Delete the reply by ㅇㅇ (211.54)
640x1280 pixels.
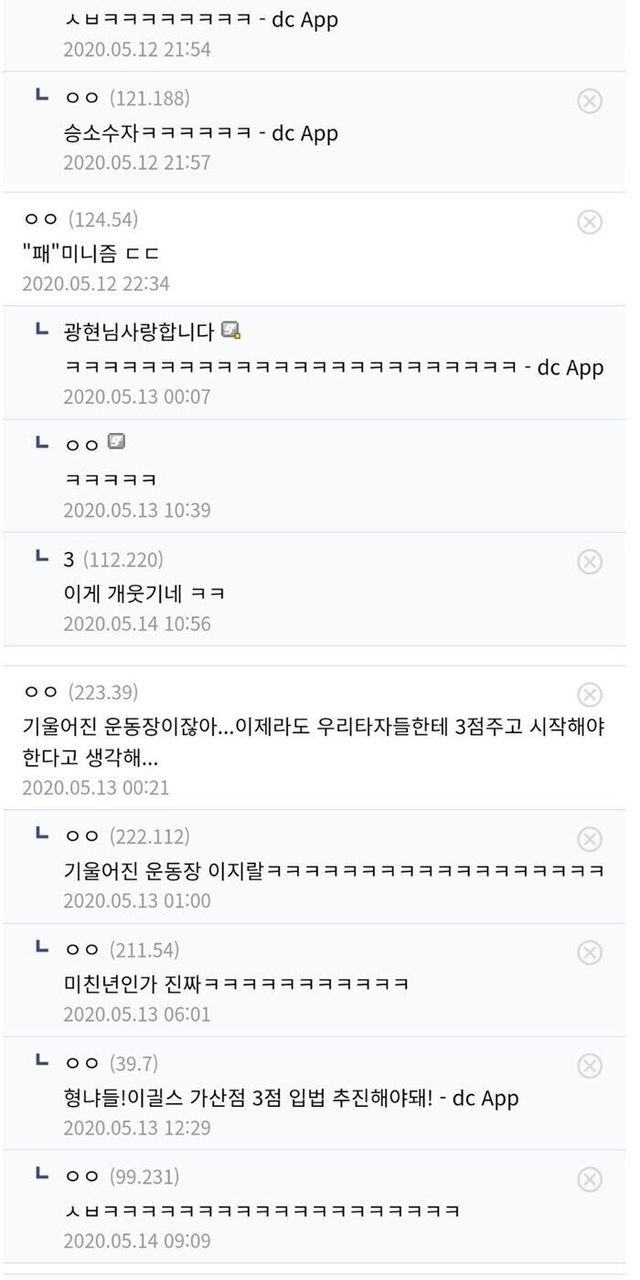coord(590,951)
